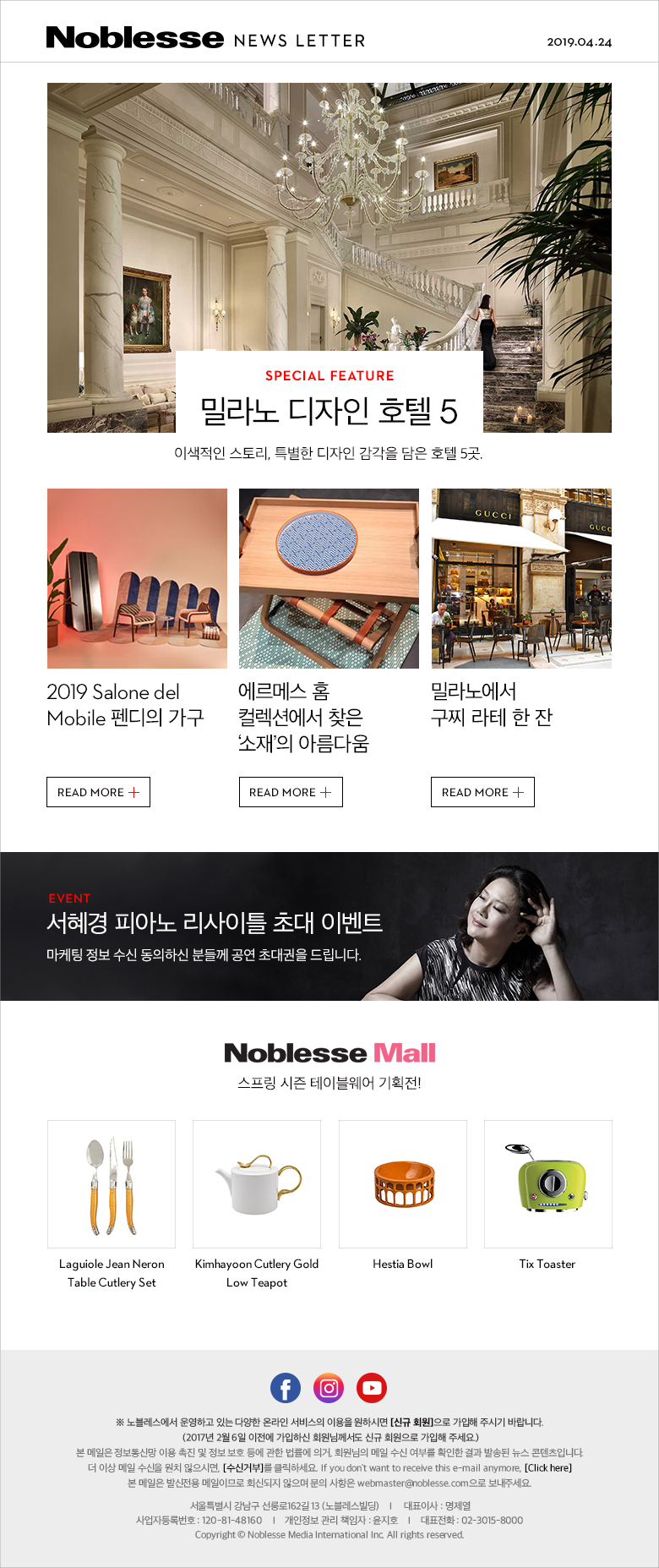This screenshot has height=1568, width=659.
Task: View the Laguiole Jean Neron cutlery set
Action: (x=112, y=1184)
